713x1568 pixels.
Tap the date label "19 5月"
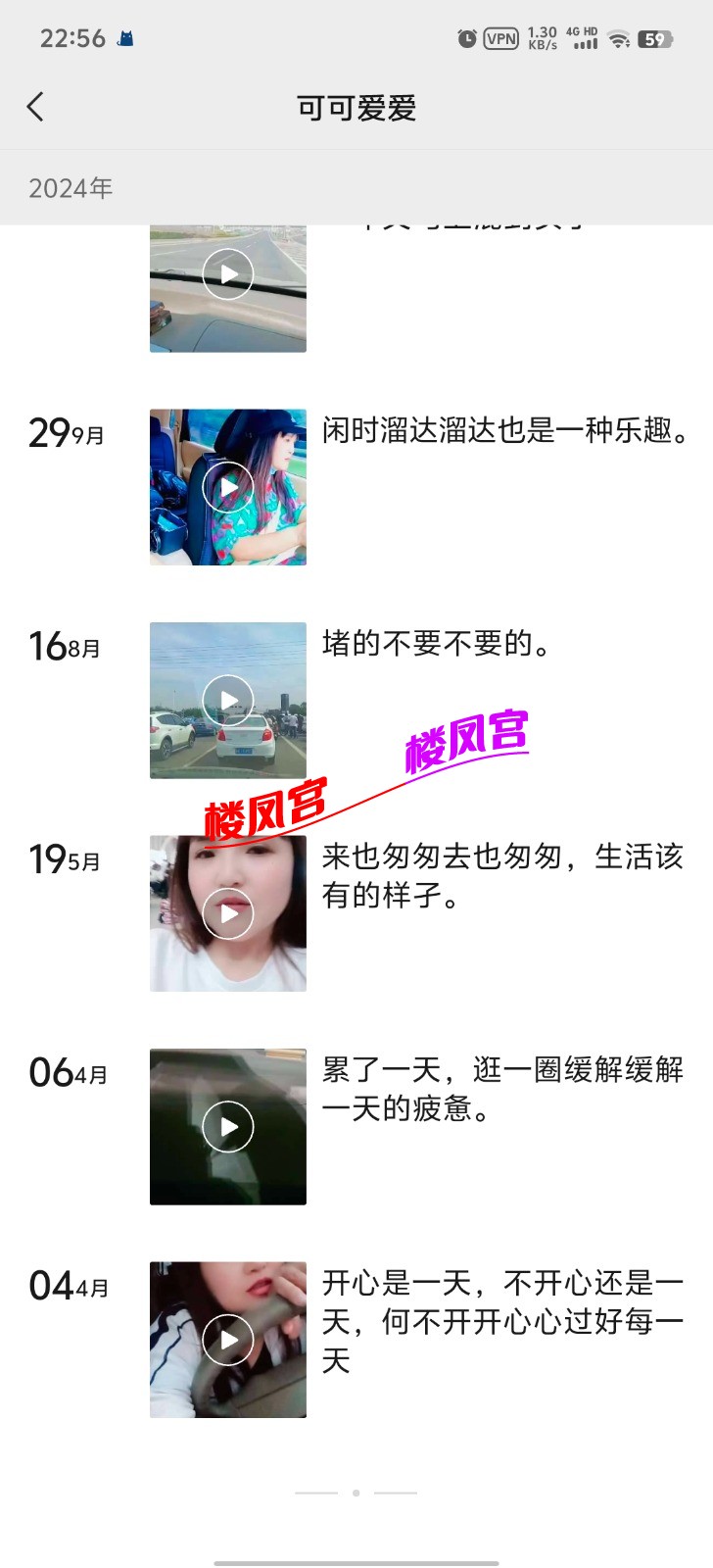(67, 859)
